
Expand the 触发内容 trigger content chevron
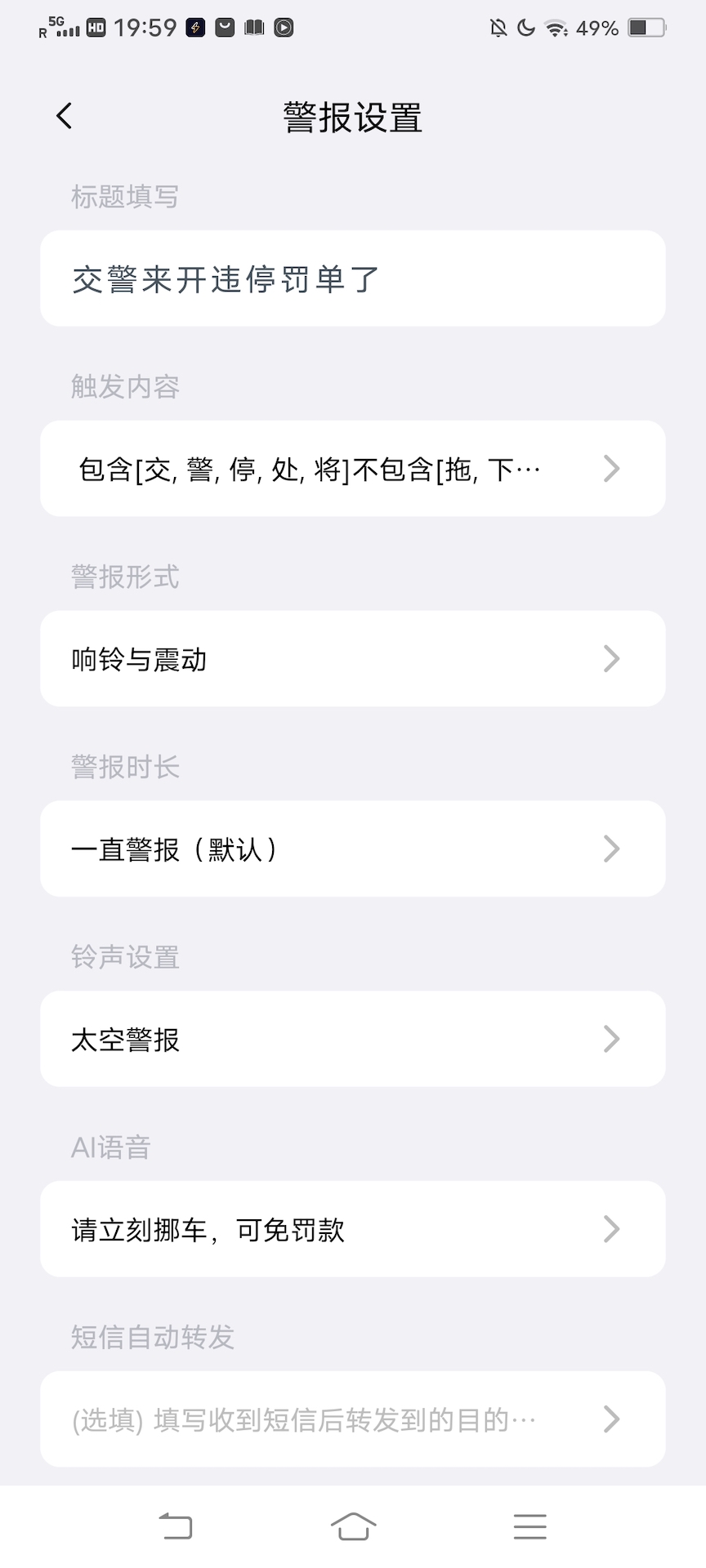click(x=611, y=468)
